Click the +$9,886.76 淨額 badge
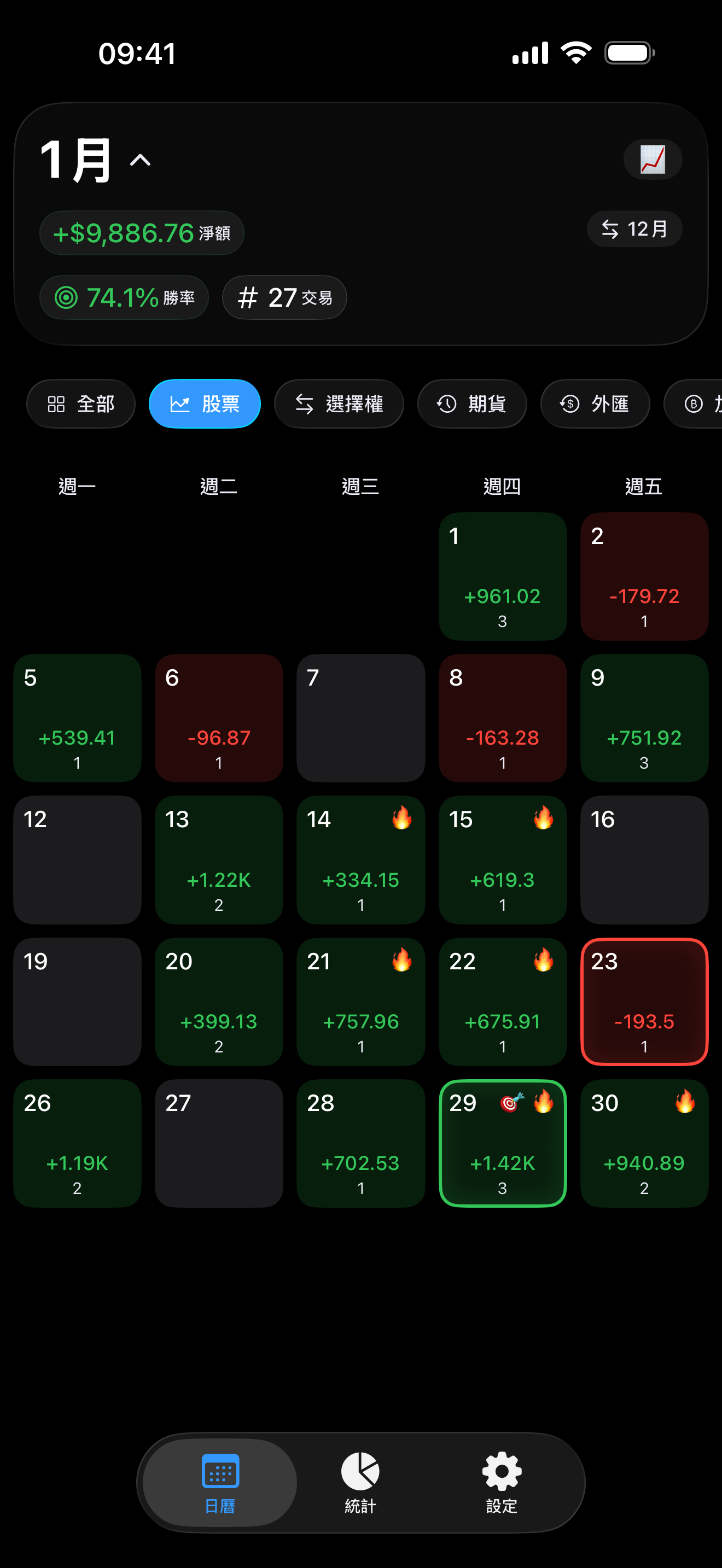Image resolution: width=722 pixels, height=1568 pixels. pyautogui.click(x=141, y=232)
